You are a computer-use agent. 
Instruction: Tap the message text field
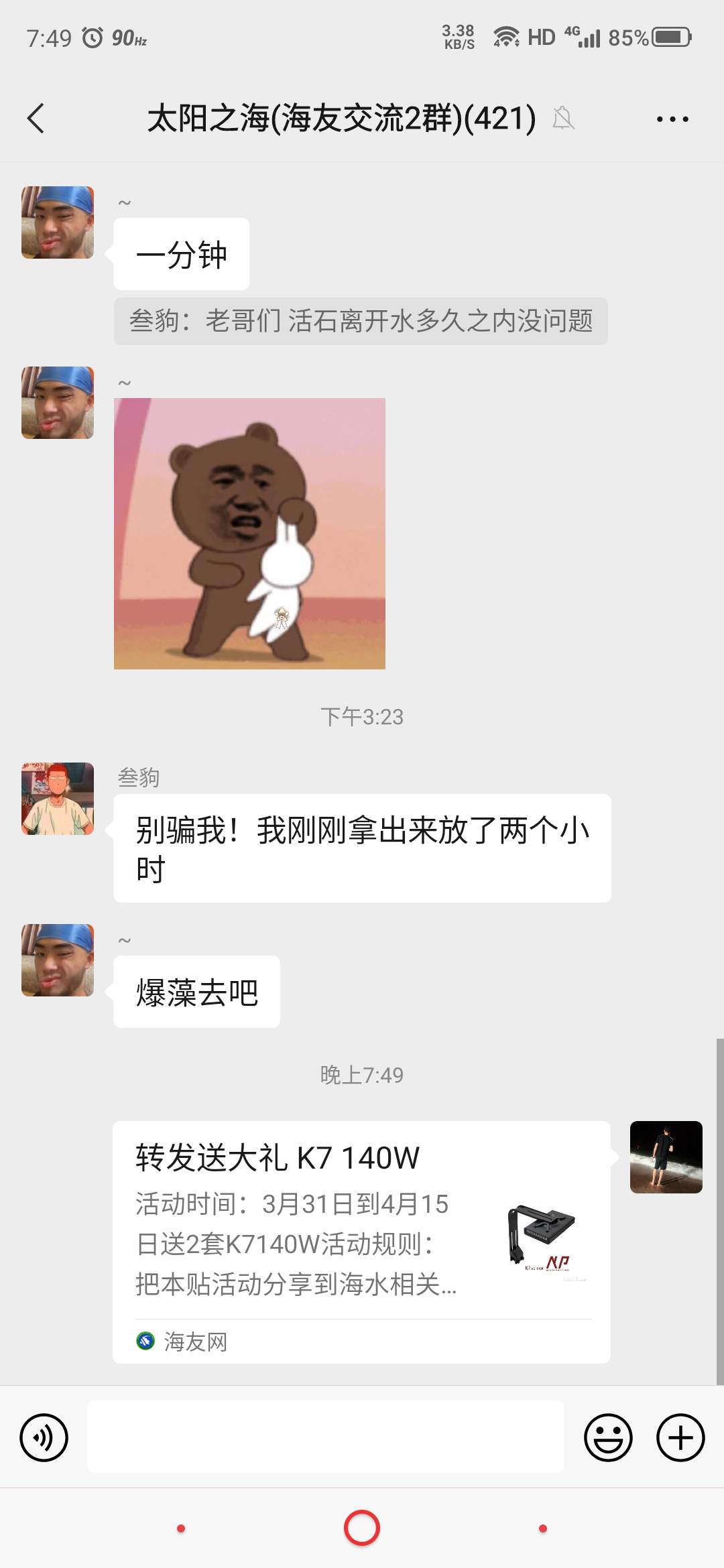(x=325, y=1437)
